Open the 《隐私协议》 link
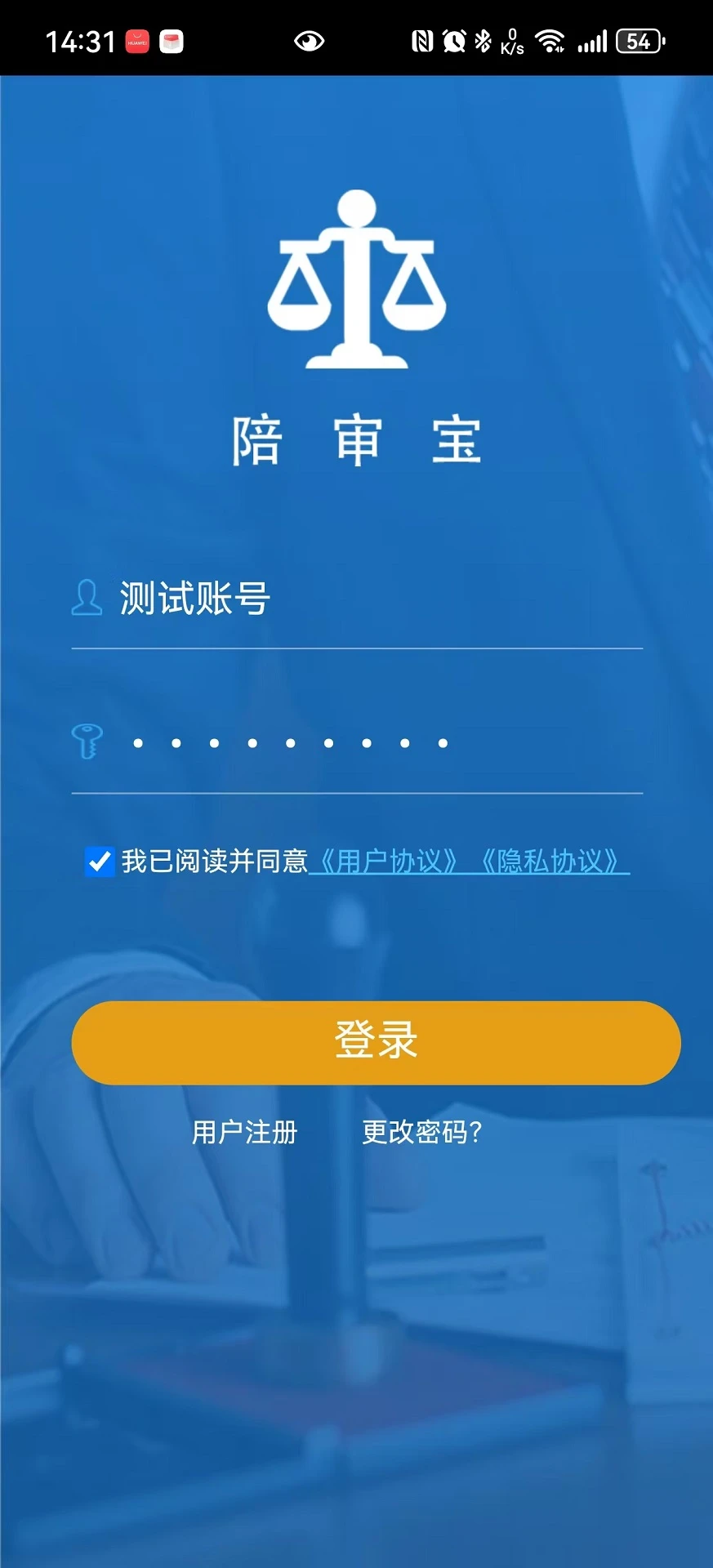Screen dimensions: 713x1568 549,862
